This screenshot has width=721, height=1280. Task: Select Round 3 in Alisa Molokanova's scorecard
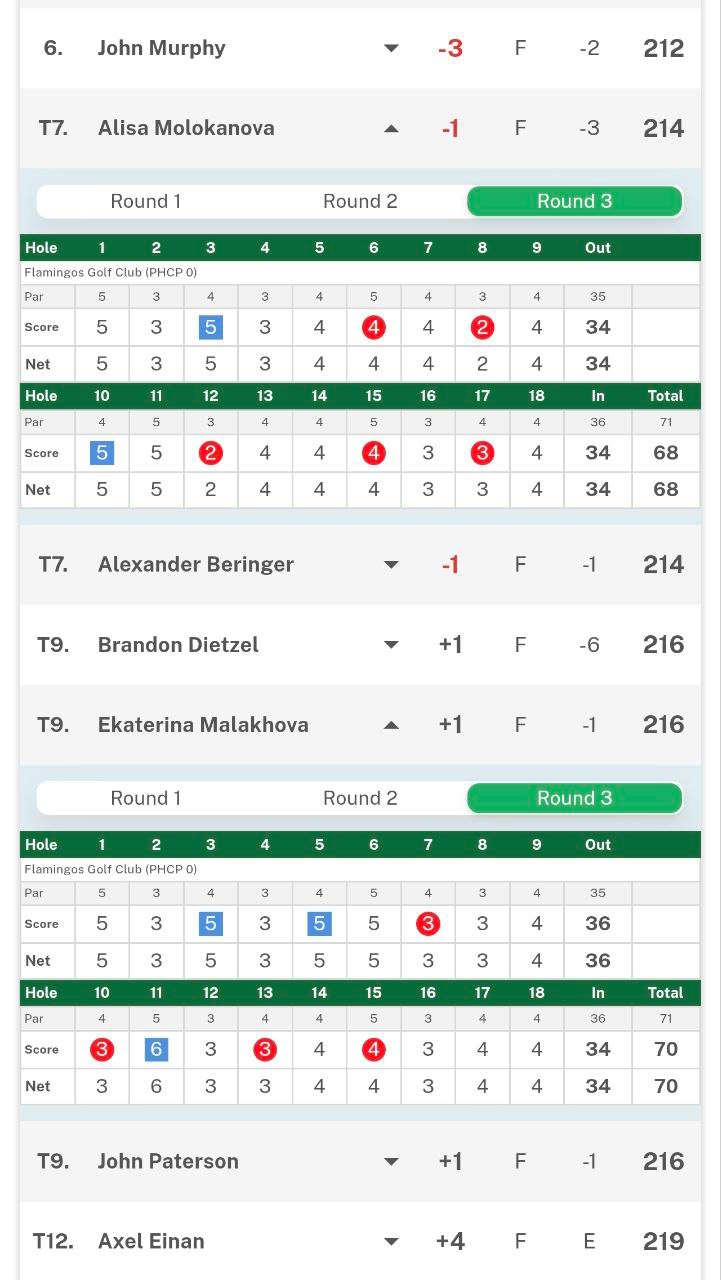[574, 201]
